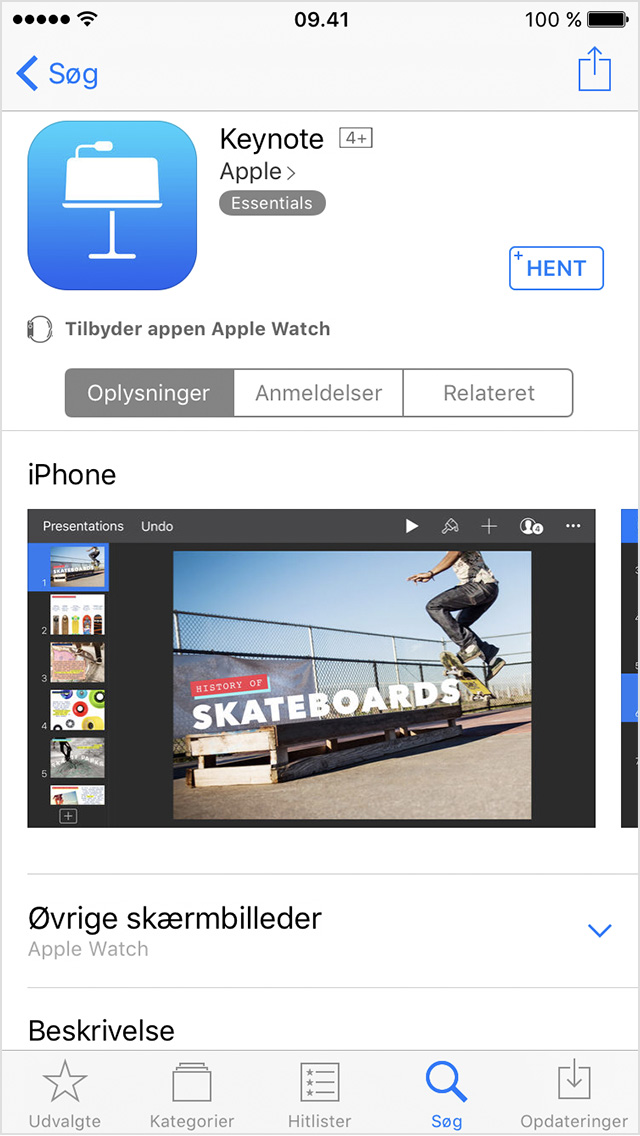Open the Apple developer page link

click(x=257, y=172)
